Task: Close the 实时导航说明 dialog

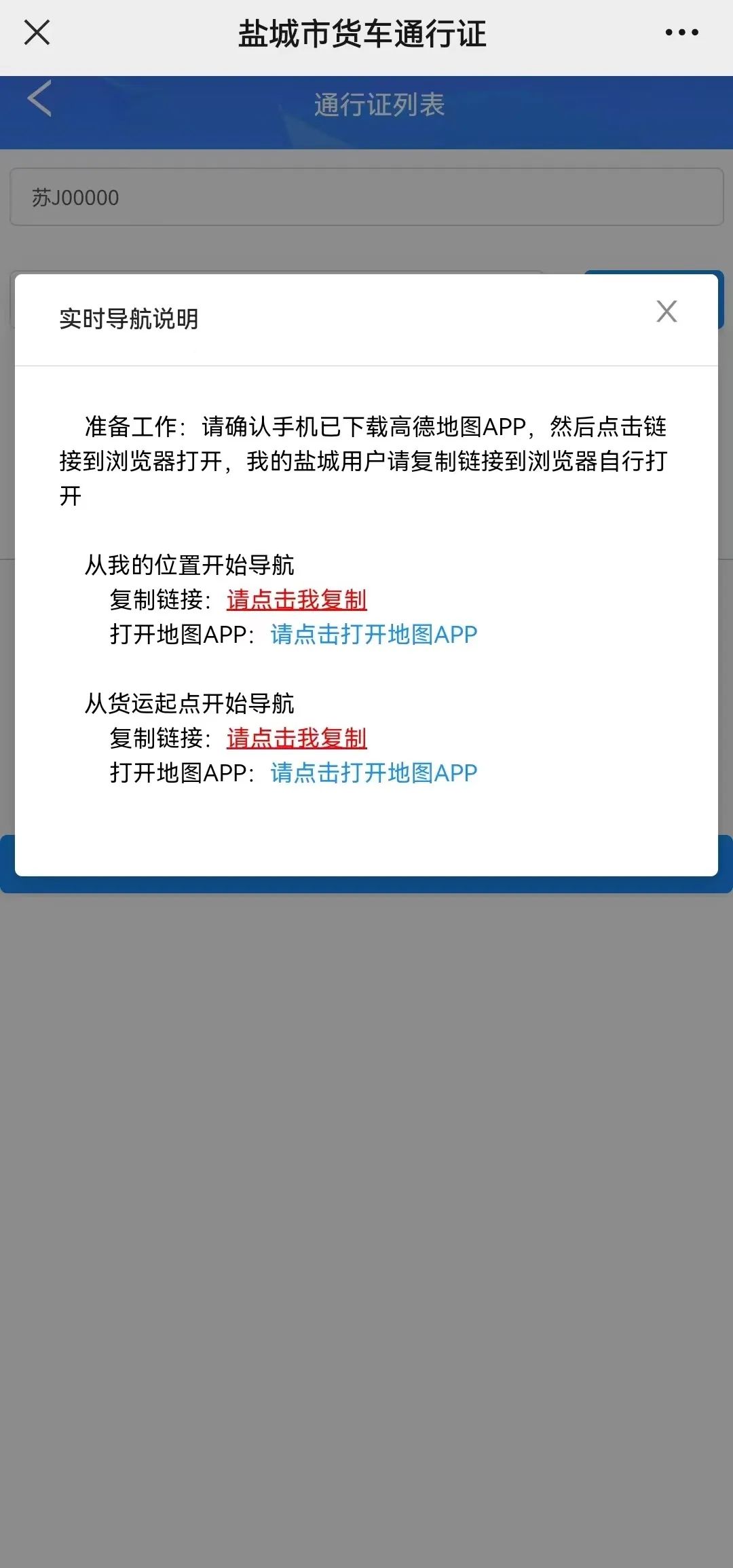Action: click(666, 312)
